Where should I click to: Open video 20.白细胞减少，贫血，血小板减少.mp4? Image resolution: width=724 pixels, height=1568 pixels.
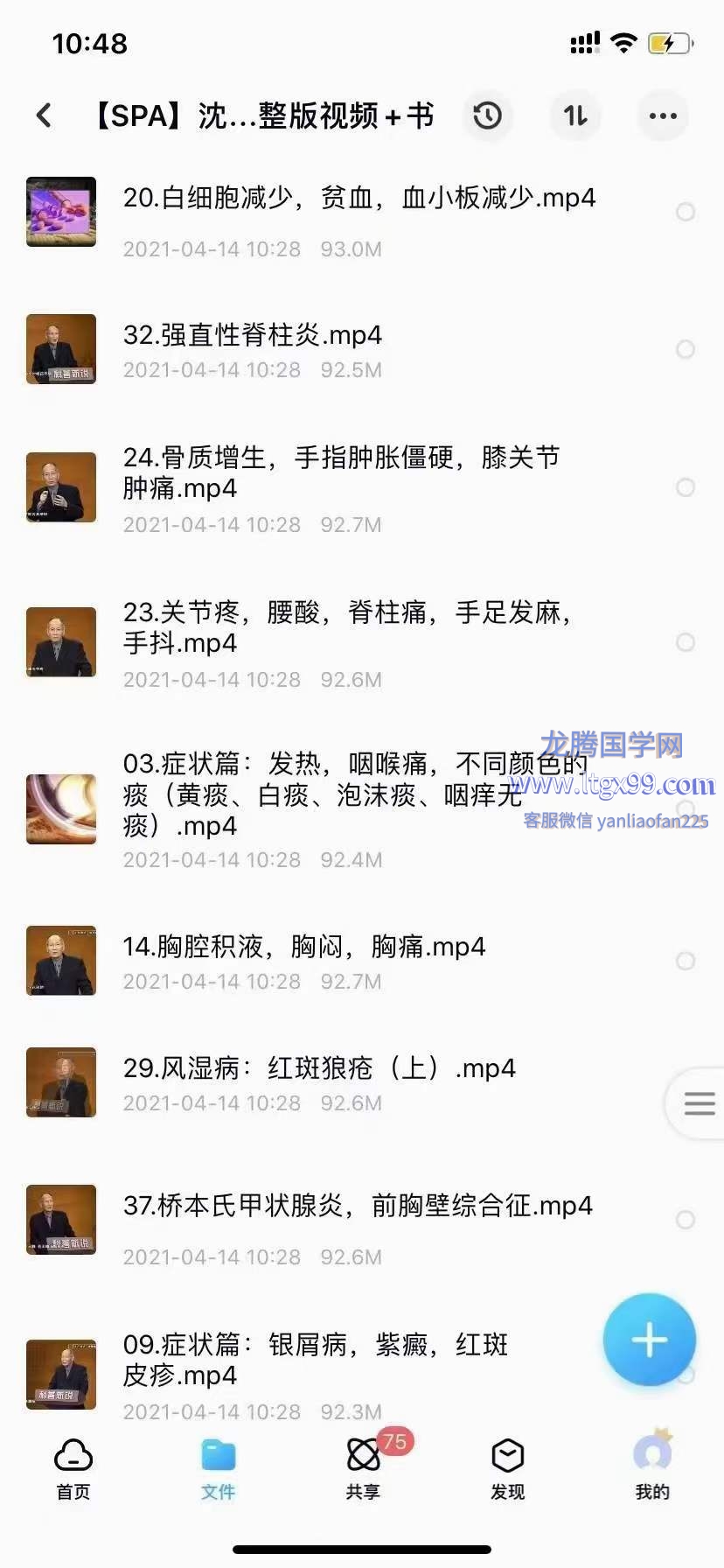point(359,199)
